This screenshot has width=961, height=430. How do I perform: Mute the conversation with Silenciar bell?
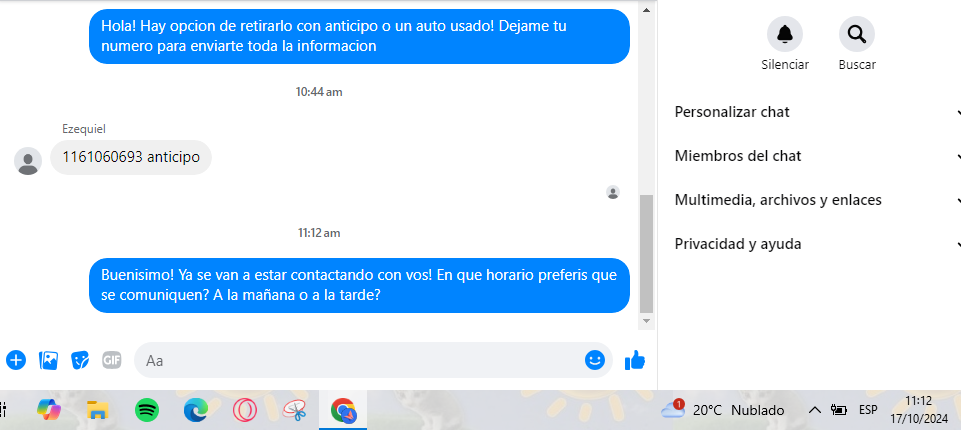click(784, 35)
